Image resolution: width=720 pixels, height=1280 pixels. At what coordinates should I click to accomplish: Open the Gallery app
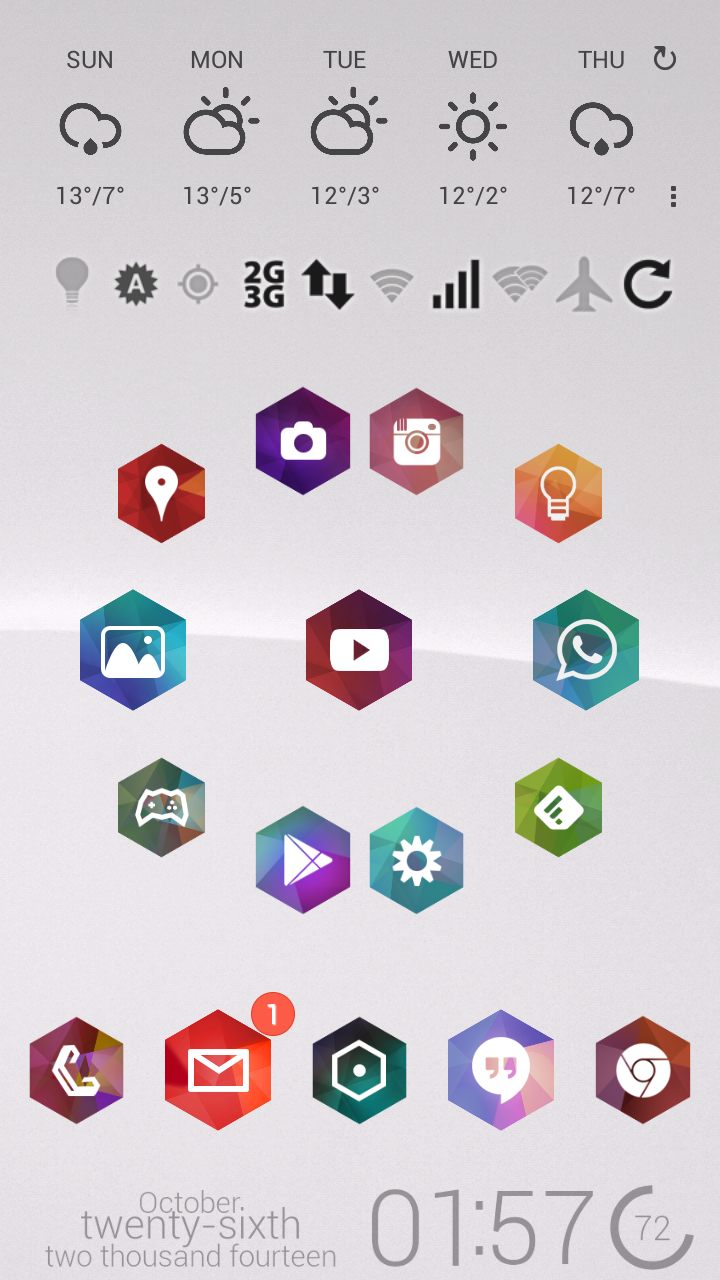(x=133, y=650)
